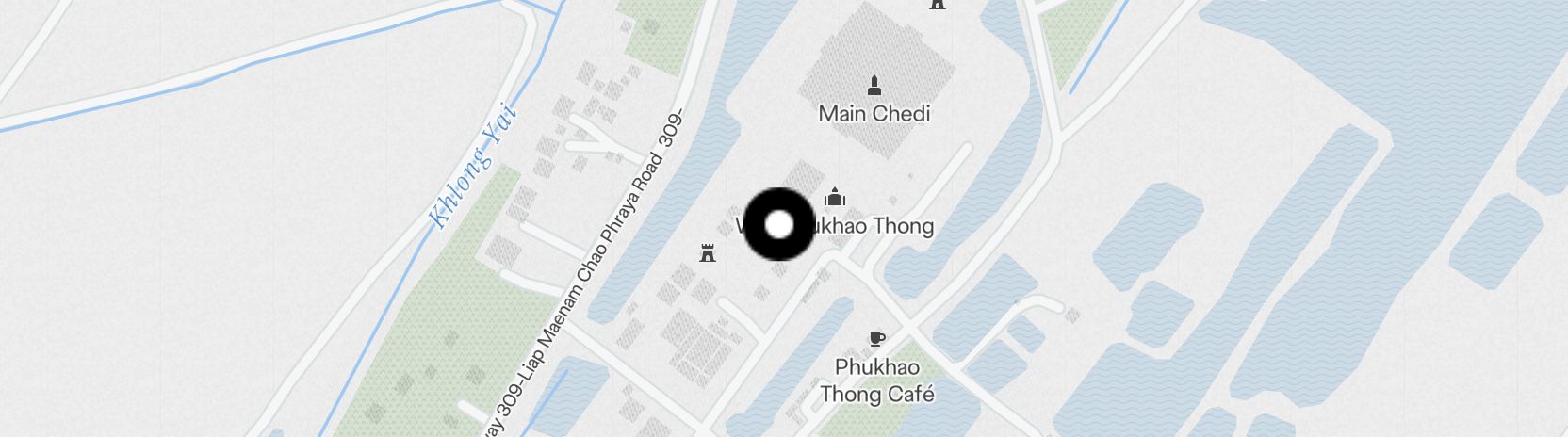Open the Wat Phukhao Thong temple marker
Image resolution: width=1568 pixels, height=437 pixels.
click(x=835, y=198)
